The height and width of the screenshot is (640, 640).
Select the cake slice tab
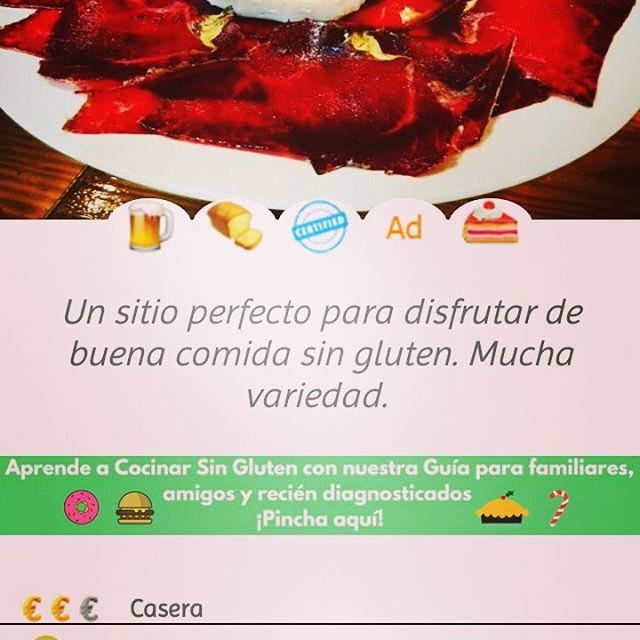point(490,226)
